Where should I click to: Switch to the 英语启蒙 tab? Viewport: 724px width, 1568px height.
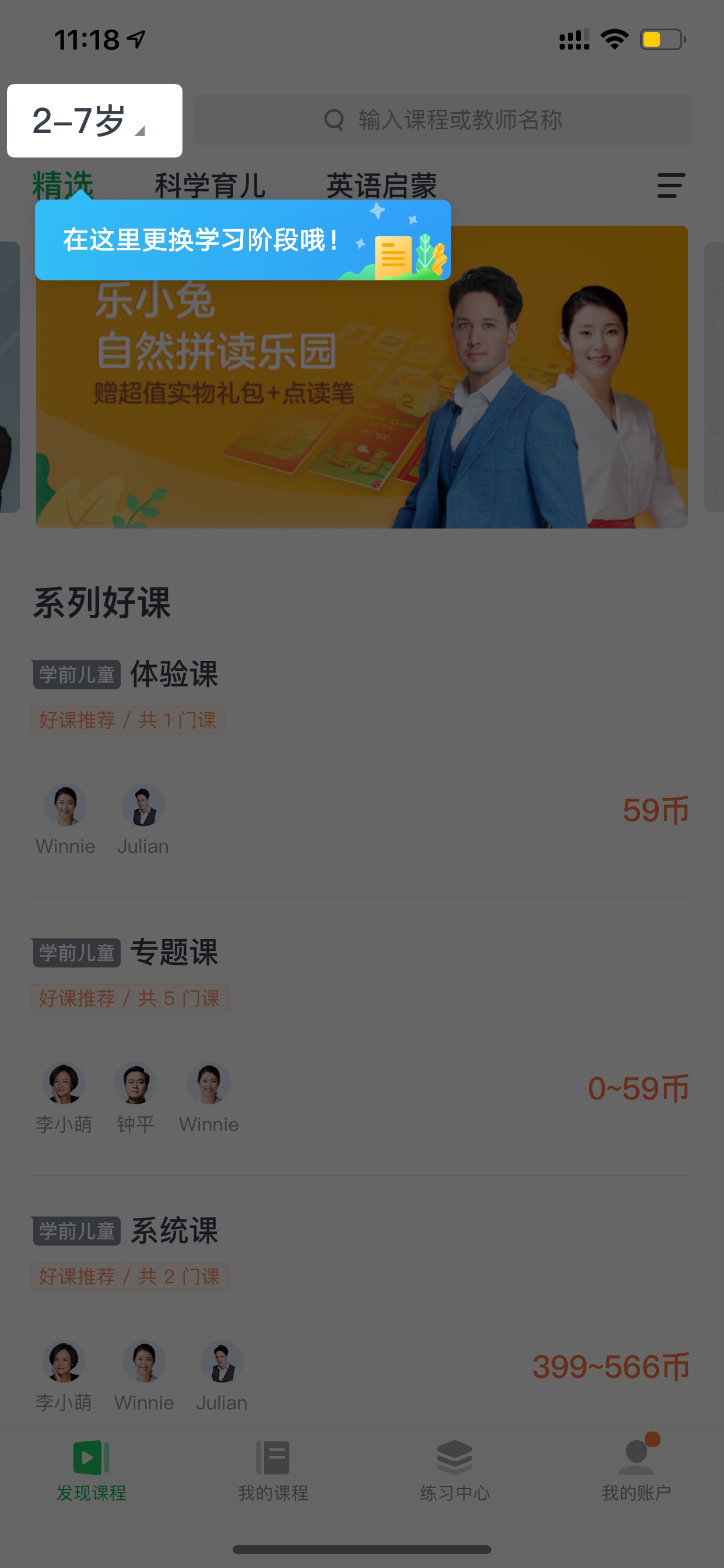click(381, 185)
